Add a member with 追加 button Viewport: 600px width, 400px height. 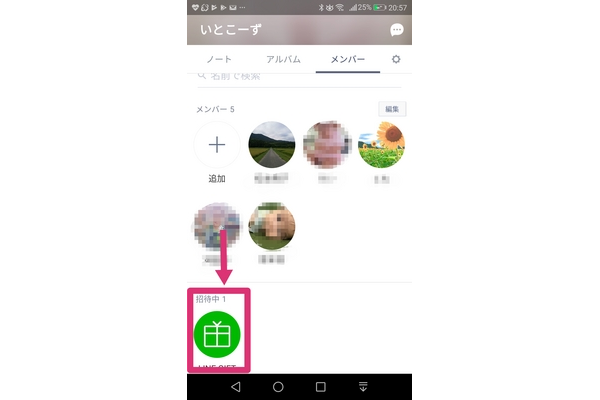(x=217, y=146)
